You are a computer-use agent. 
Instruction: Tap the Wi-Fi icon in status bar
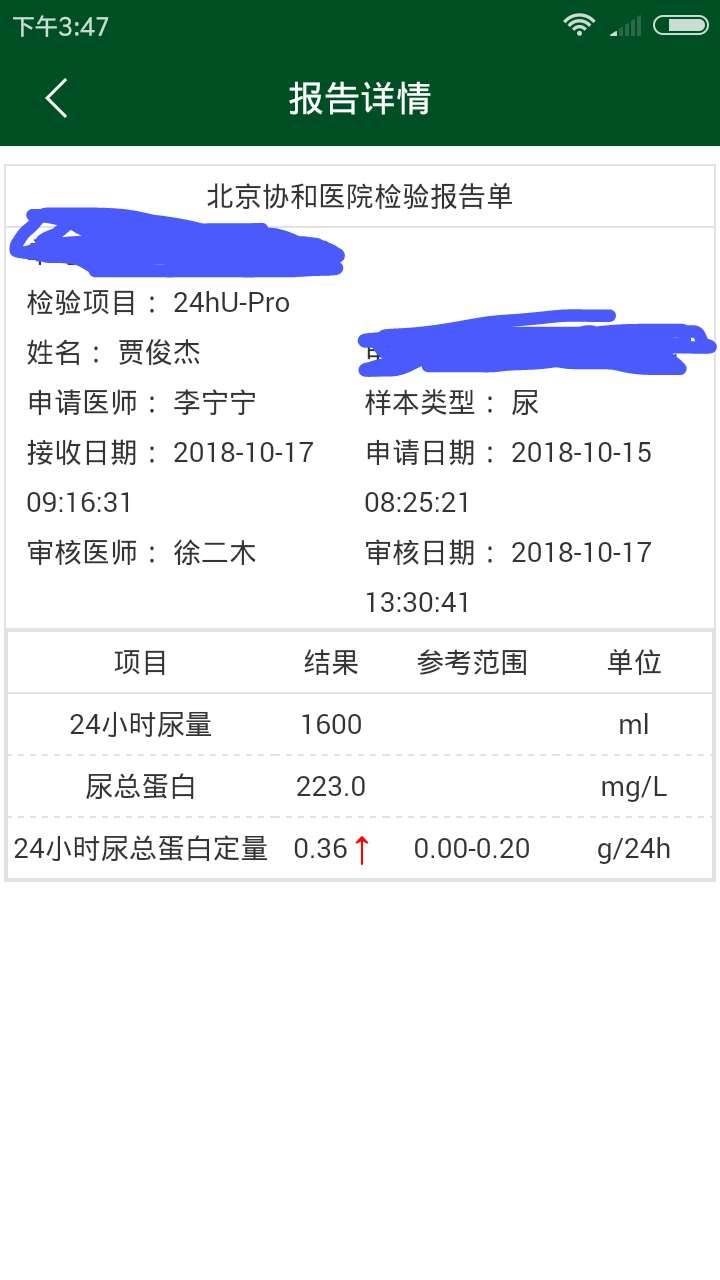pyautogui.click(x=580, y=26)
